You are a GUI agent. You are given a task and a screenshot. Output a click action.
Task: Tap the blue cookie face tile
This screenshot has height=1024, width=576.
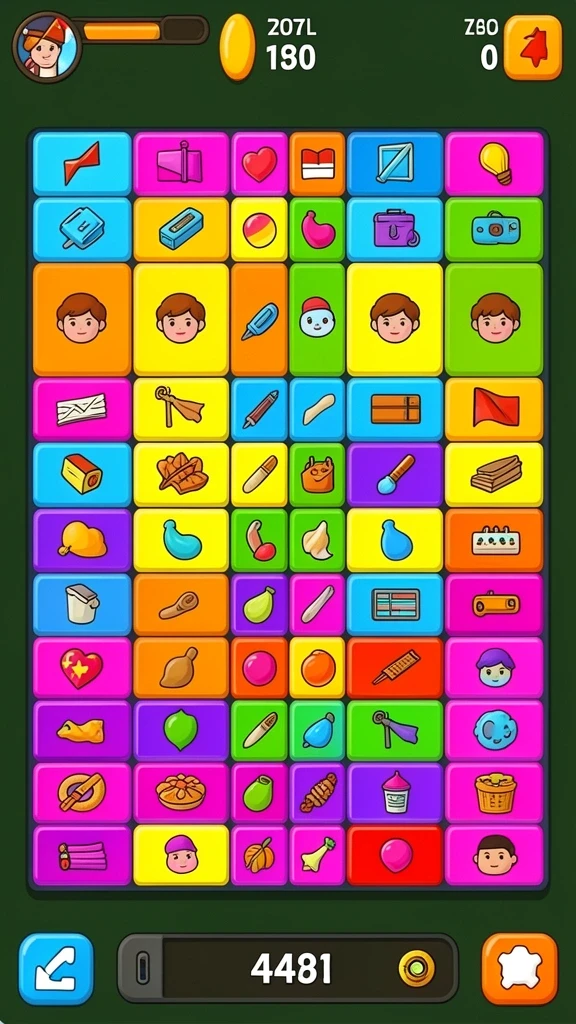coord(494,730)
